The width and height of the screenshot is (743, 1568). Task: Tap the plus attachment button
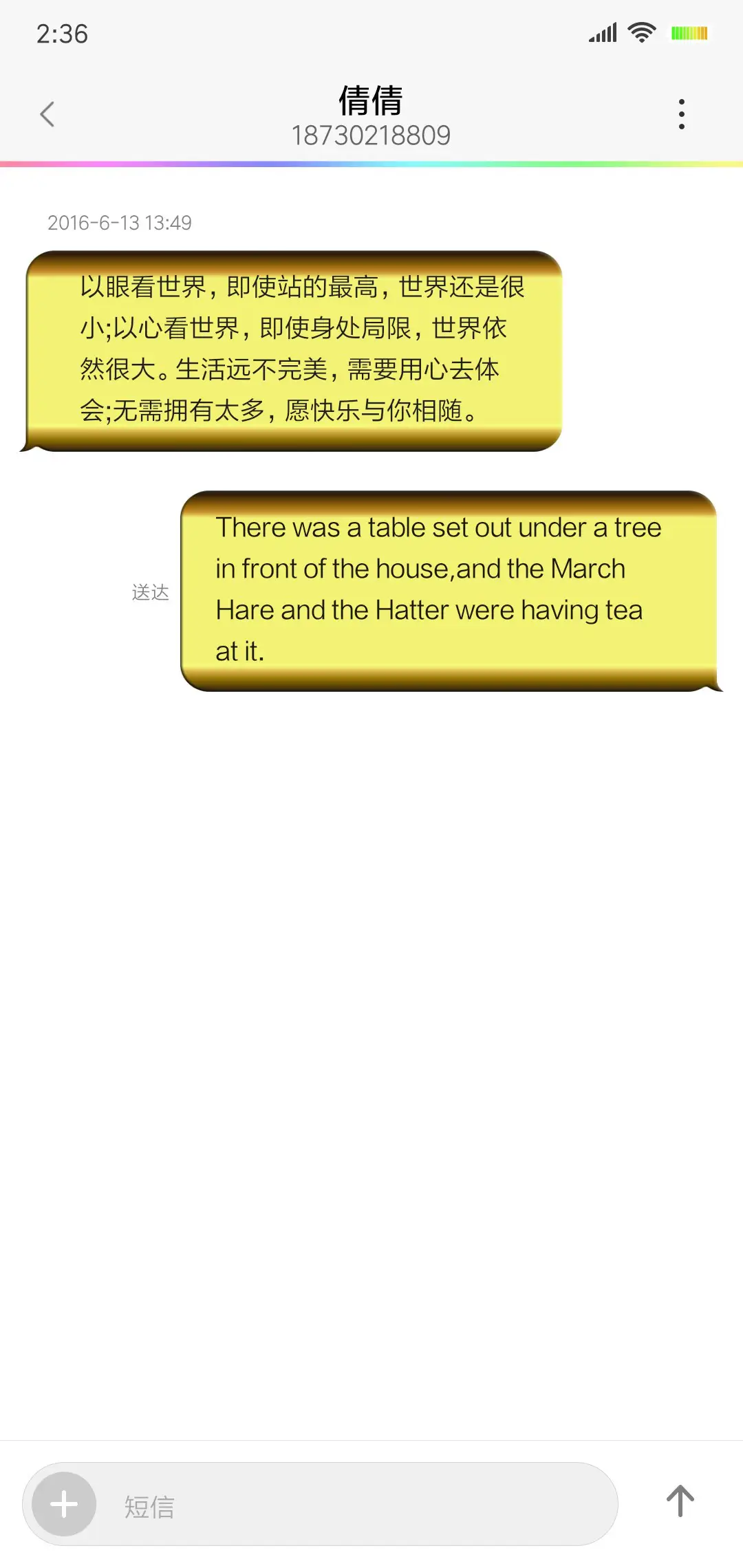(x=64, y=1504)
